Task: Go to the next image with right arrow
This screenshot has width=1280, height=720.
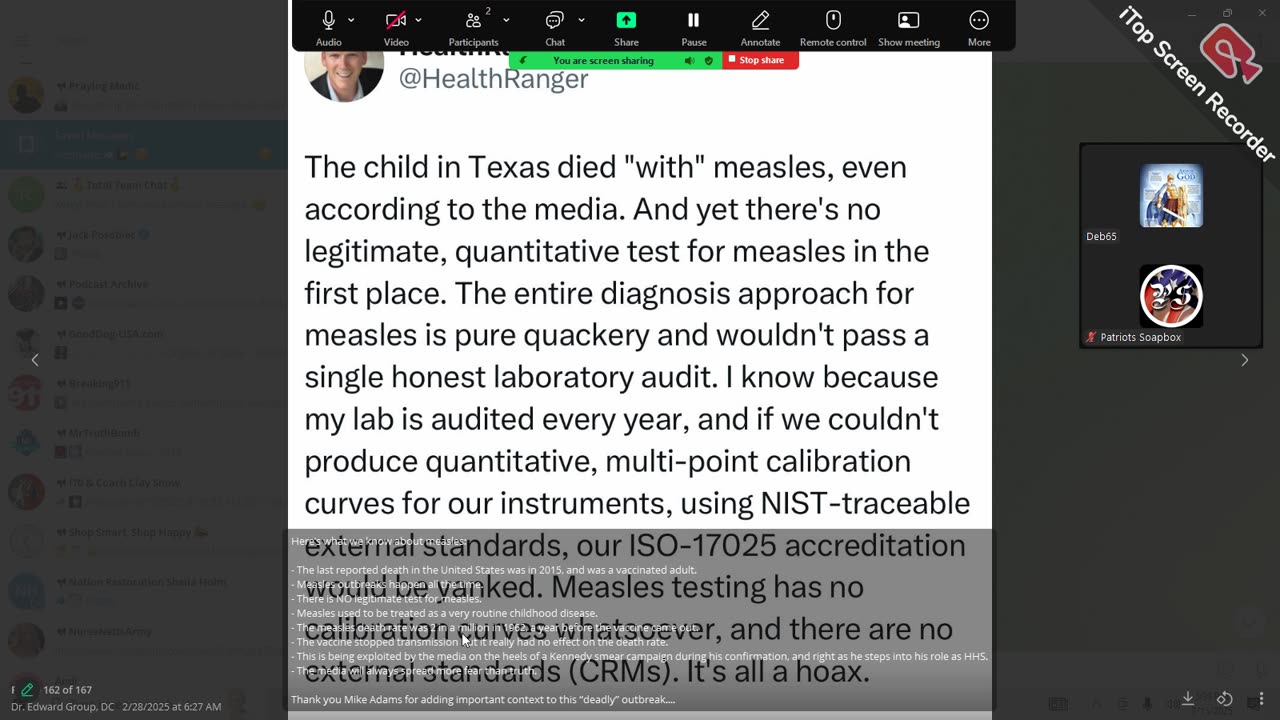Action: (x=1244, y=360)
